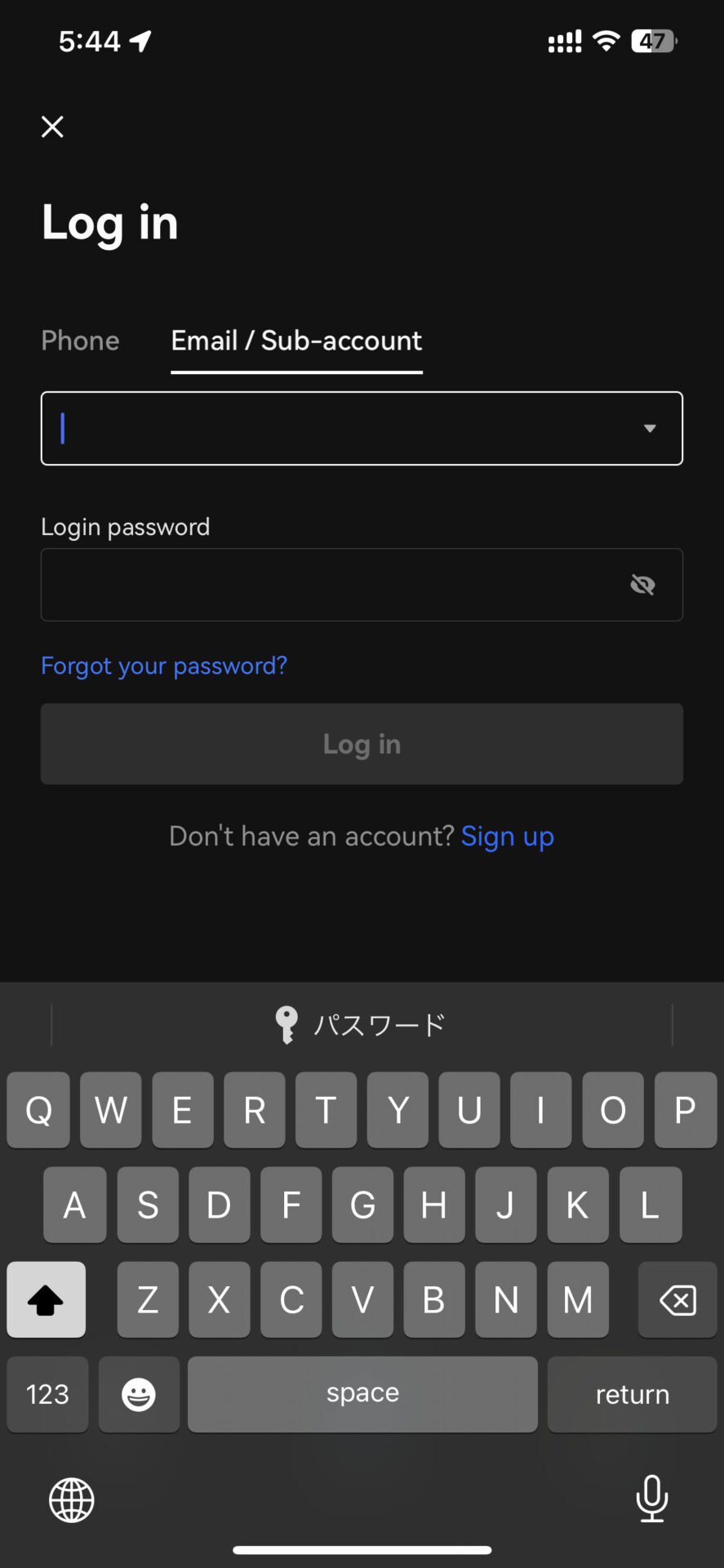Open the Sign up link
724x1568 pixels.
coord(508,836)
